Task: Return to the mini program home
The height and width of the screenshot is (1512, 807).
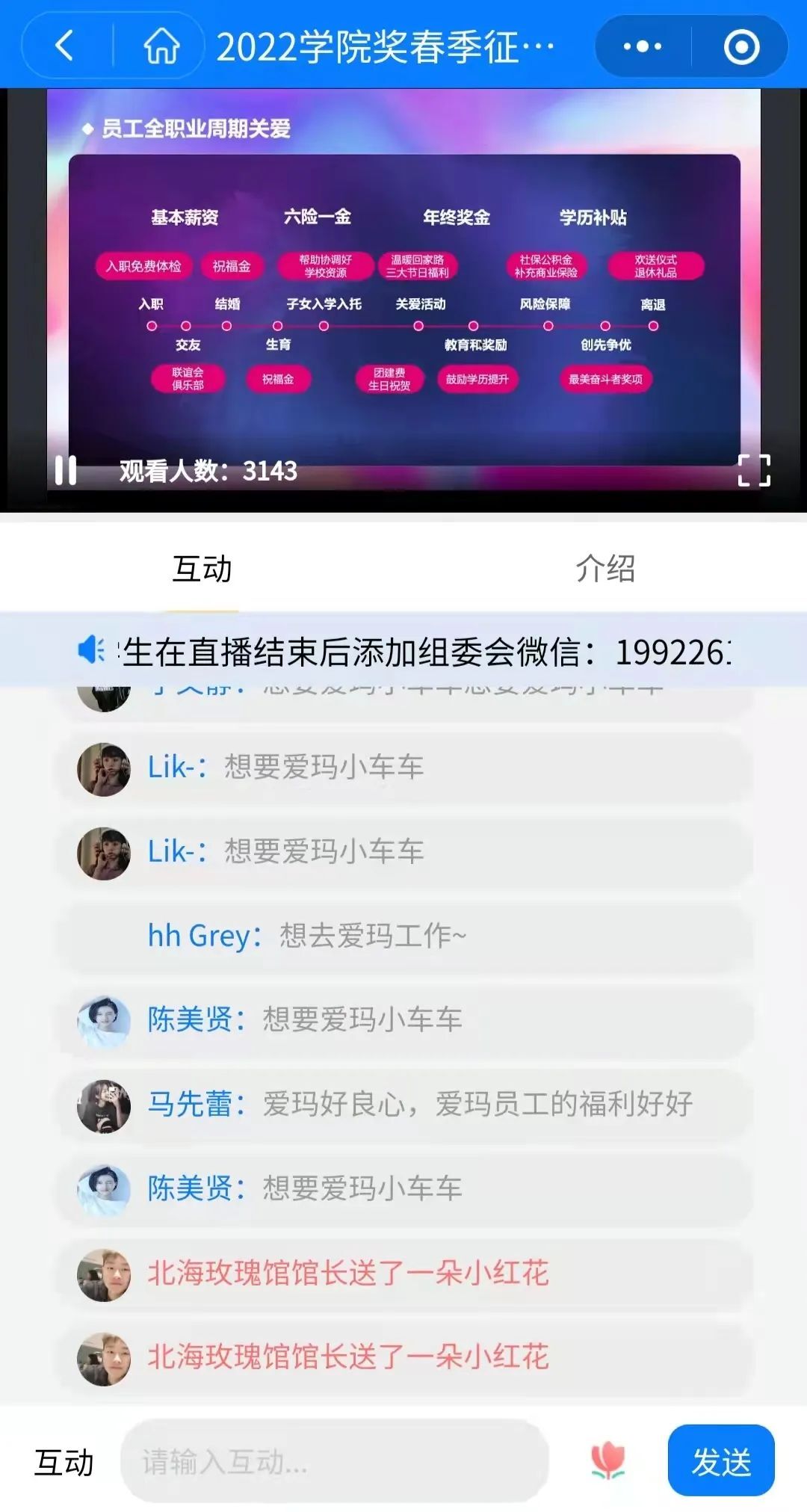Action: pyautogui.click(x=161, y=46)
